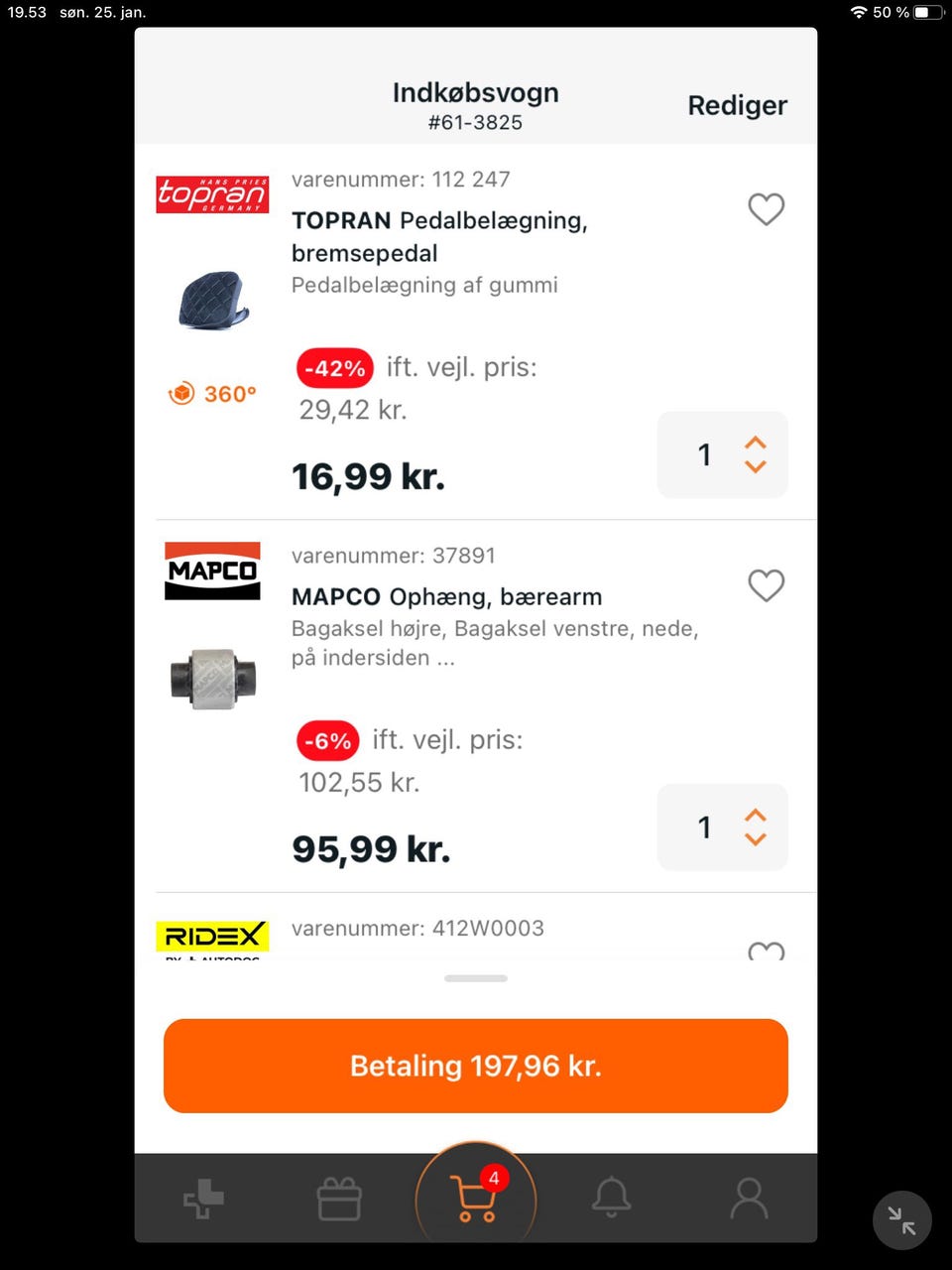Switch to the first bottom navigation tab
The width and height of the screenshot is (952, 1270).
(203, 1199)
